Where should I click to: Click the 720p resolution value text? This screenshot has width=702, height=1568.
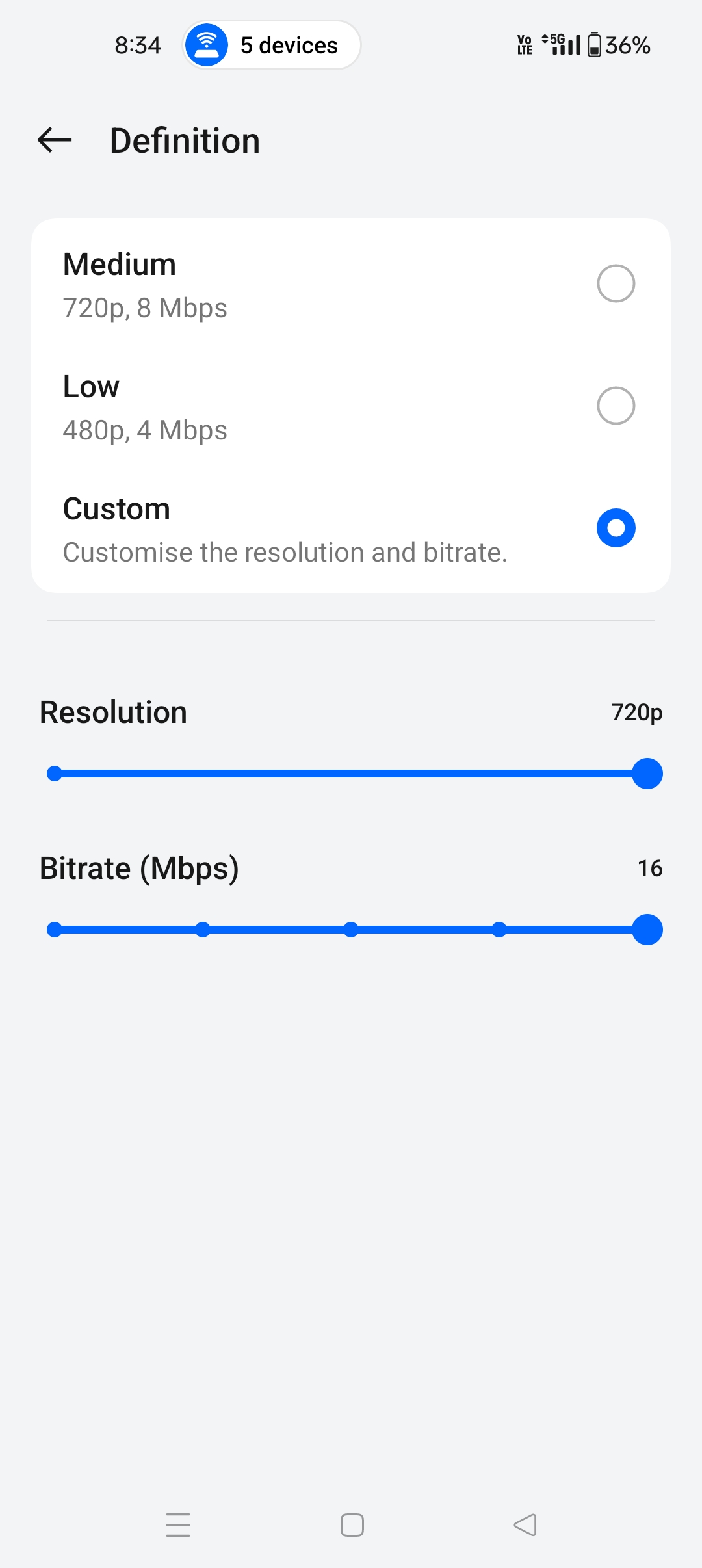637,711
